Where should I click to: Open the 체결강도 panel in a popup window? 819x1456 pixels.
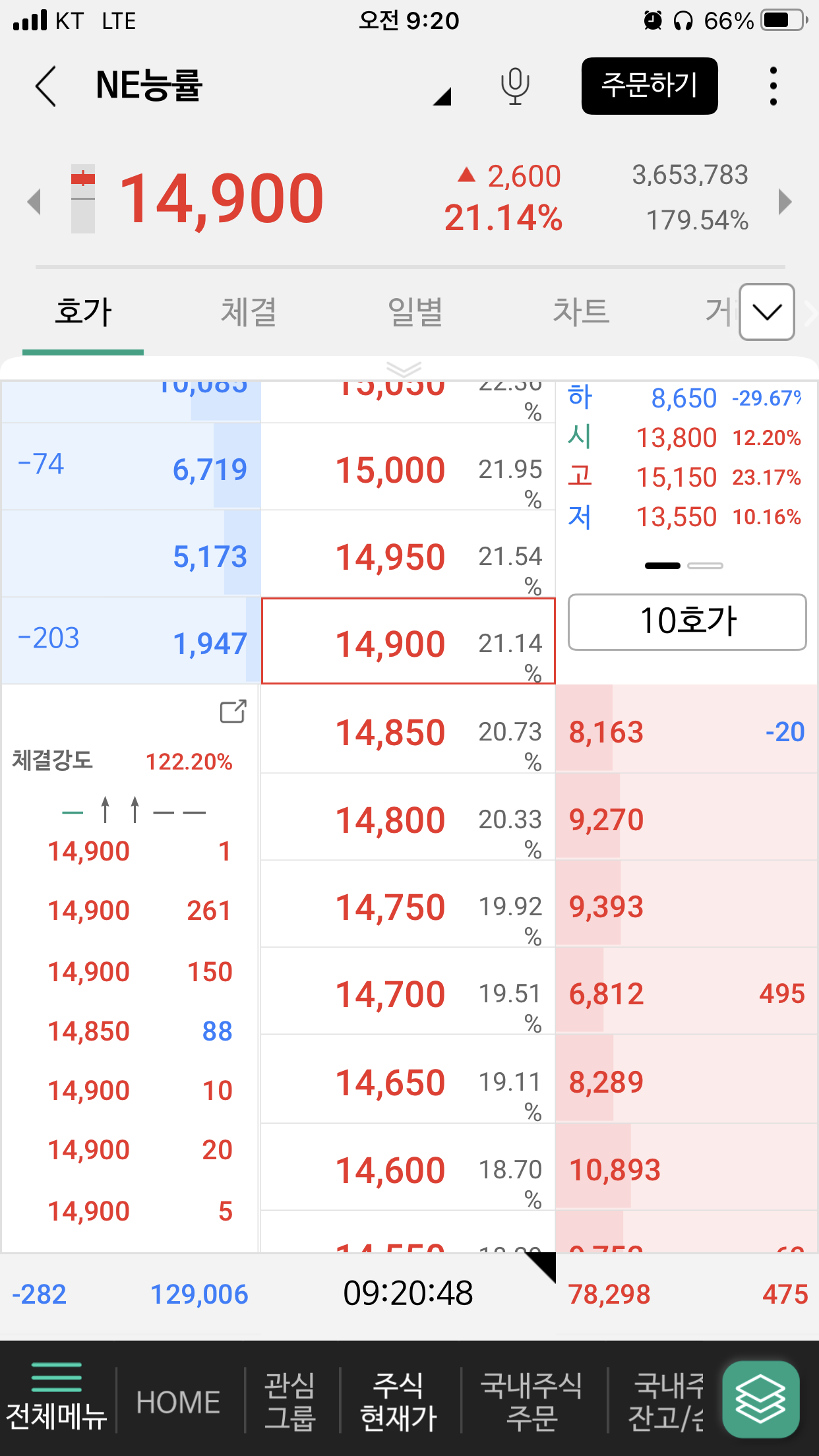click(233, 712)
